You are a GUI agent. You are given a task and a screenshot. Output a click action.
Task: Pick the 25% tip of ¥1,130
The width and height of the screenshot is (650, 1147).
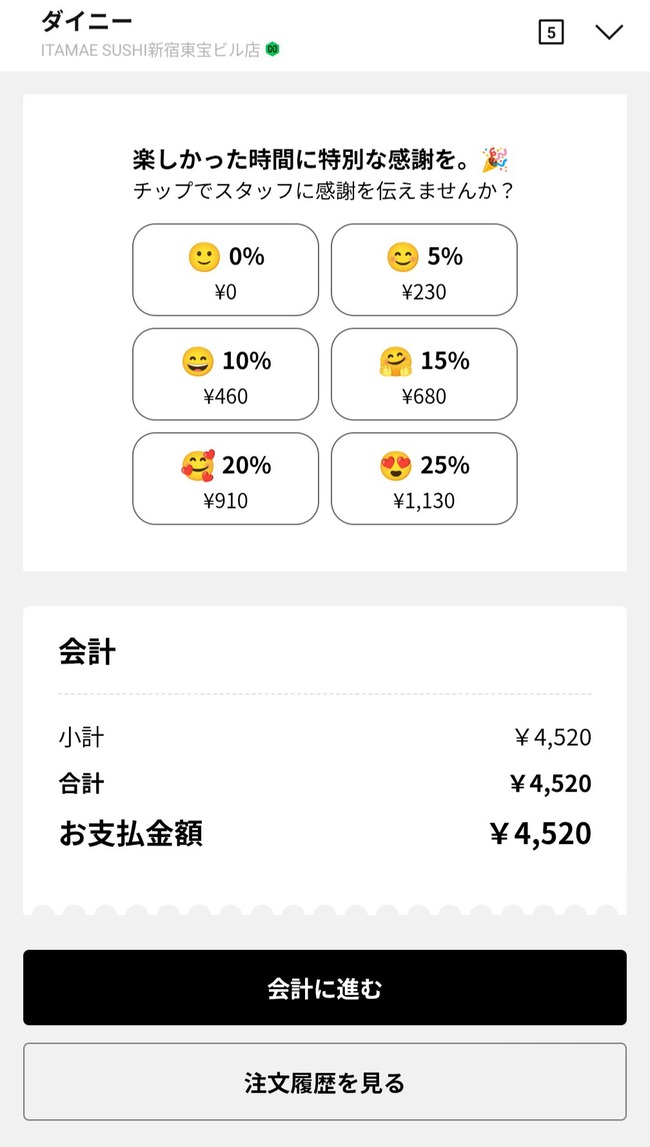(424, 478)
